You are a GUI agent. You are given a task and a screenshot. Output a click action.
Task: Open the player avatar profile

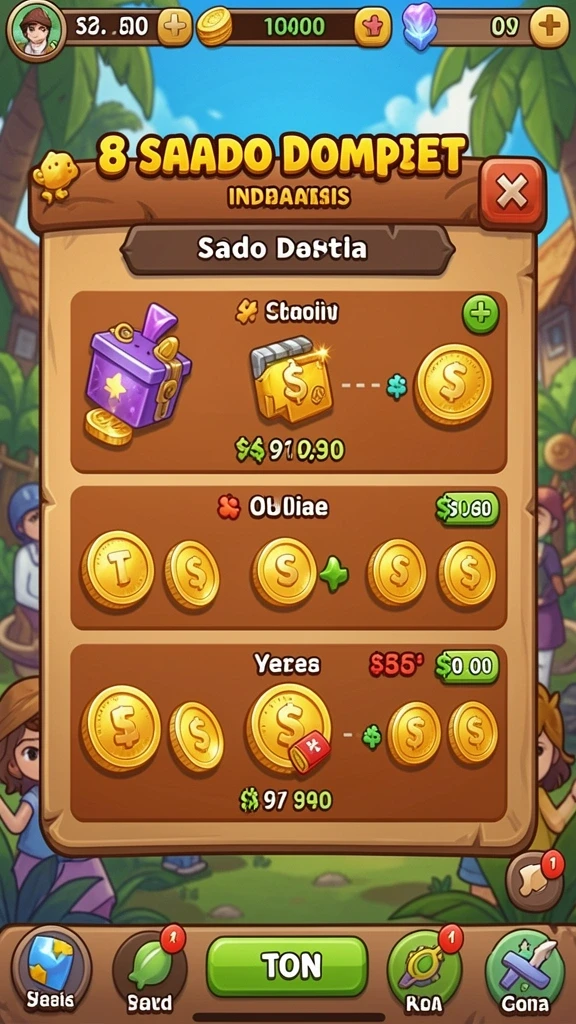pyautogui.click(x=35, y=30)
